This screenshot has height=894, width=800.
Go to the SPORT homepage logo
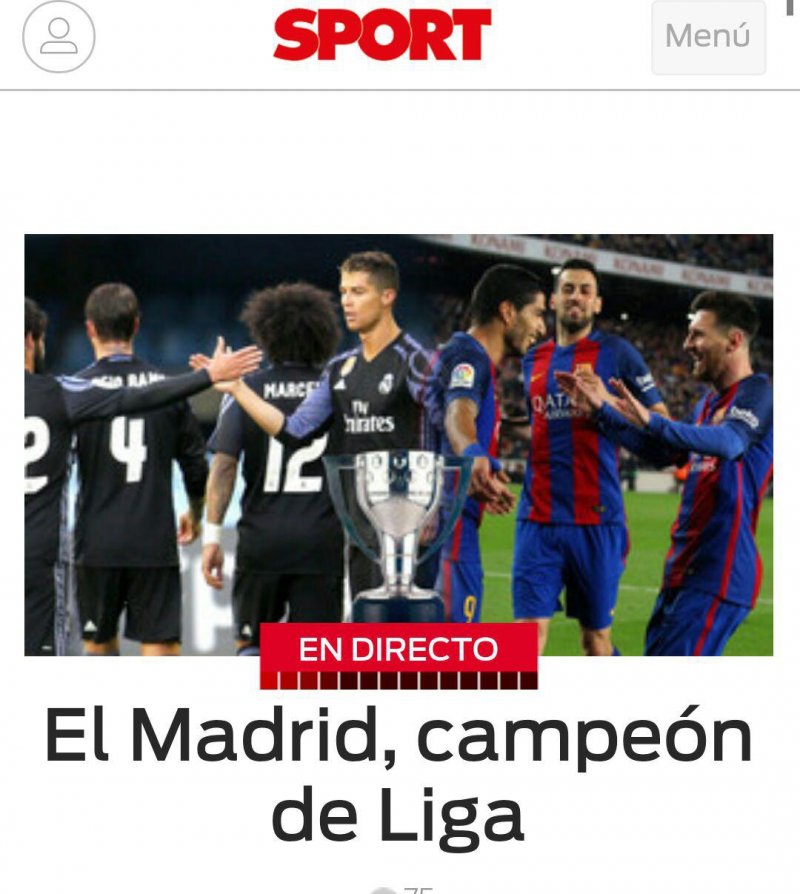pos(382,36)
